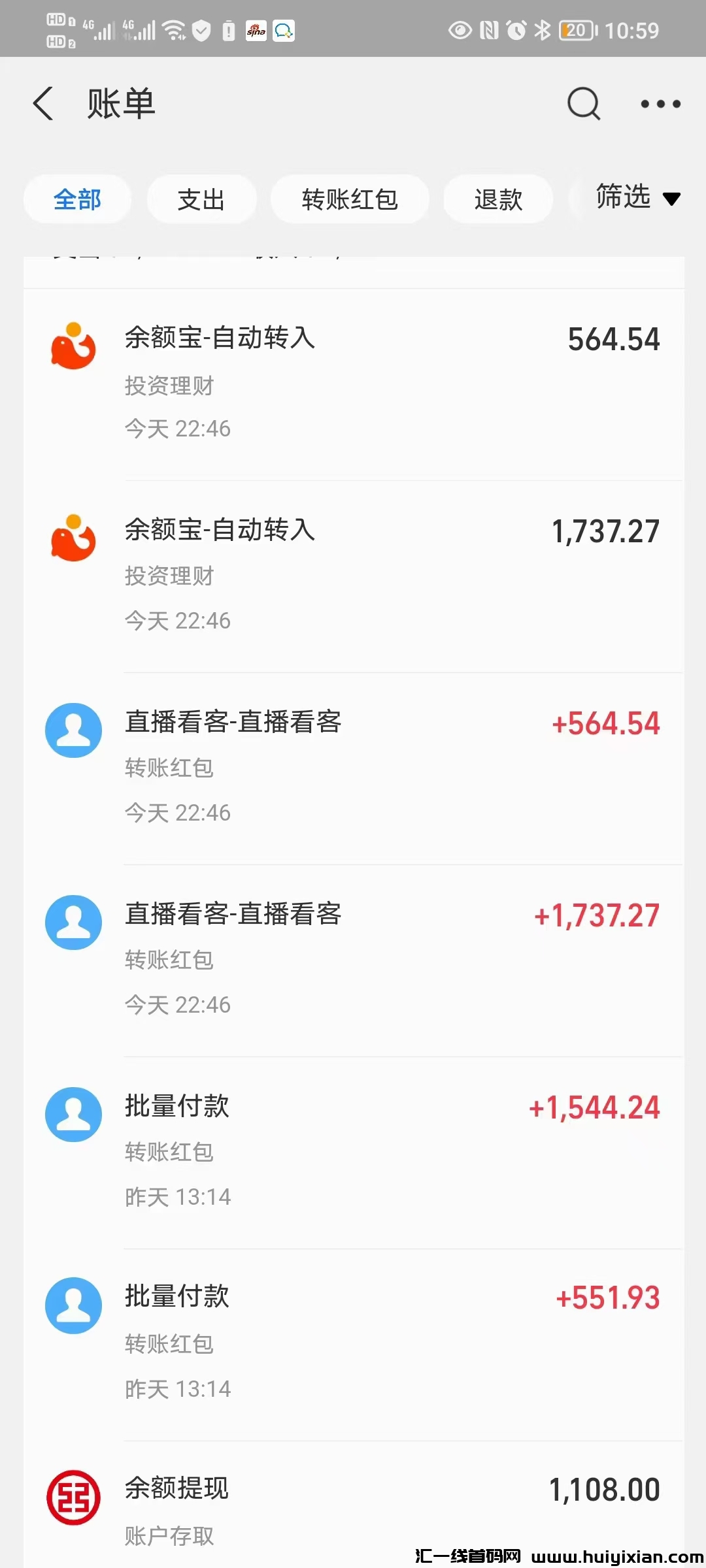The height and width of the screenshot is (1568, 706).
Task: Show only 转账红包 records
Action: coord(350,199)
